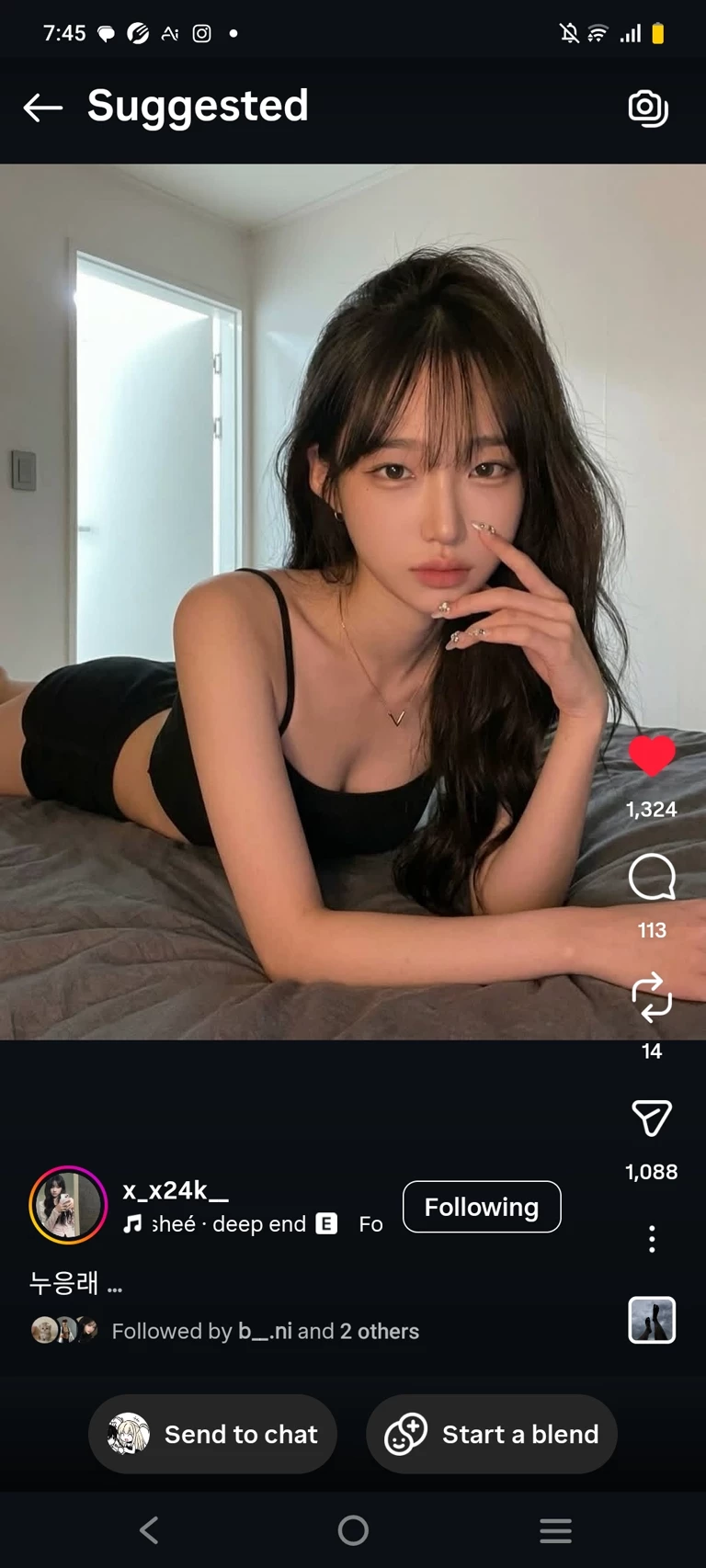The height and width of the screenshot is (1568, 706).
Task: See who follows via Followed by b__.ni
Action: pos(265,1331)
